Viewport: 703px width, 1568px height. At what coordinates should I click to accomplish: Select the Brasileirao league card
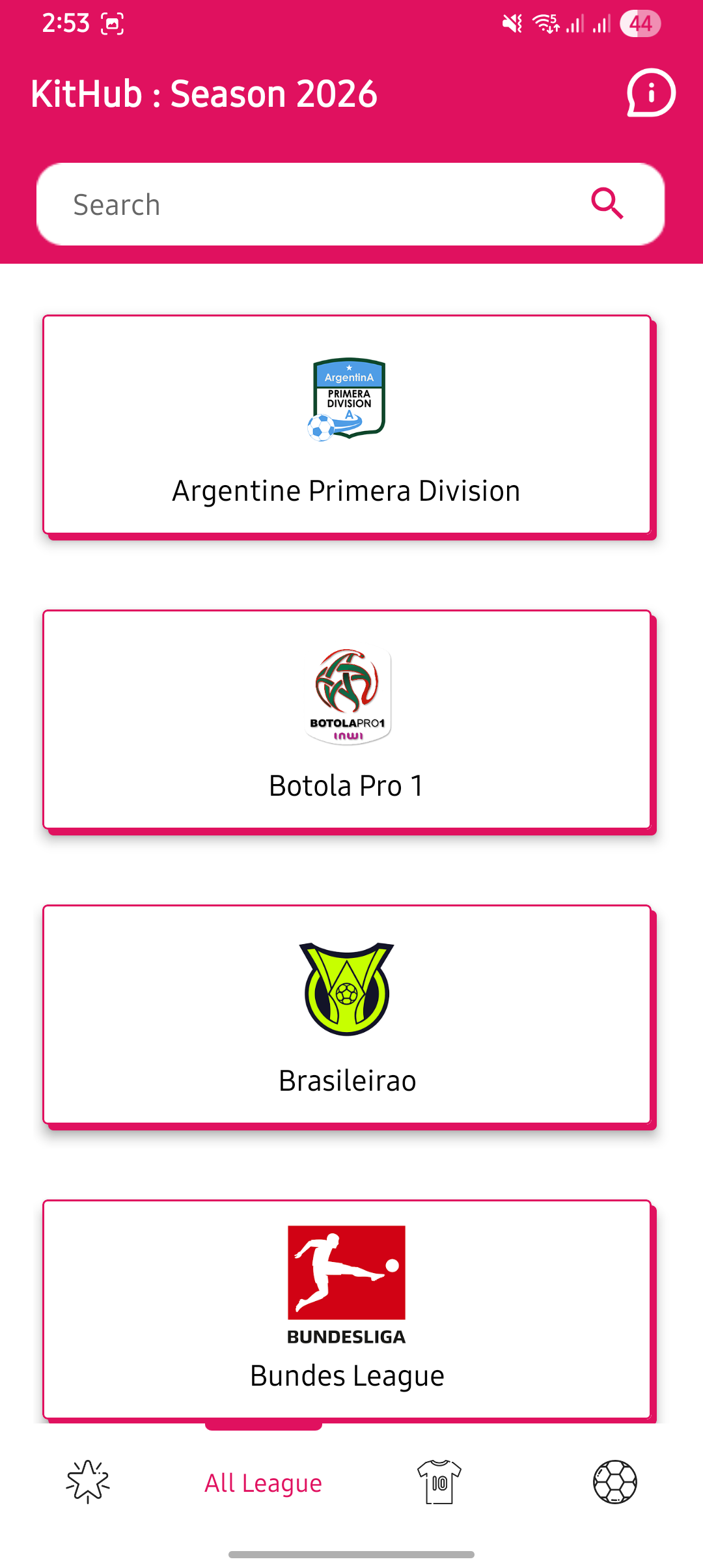347,1015
